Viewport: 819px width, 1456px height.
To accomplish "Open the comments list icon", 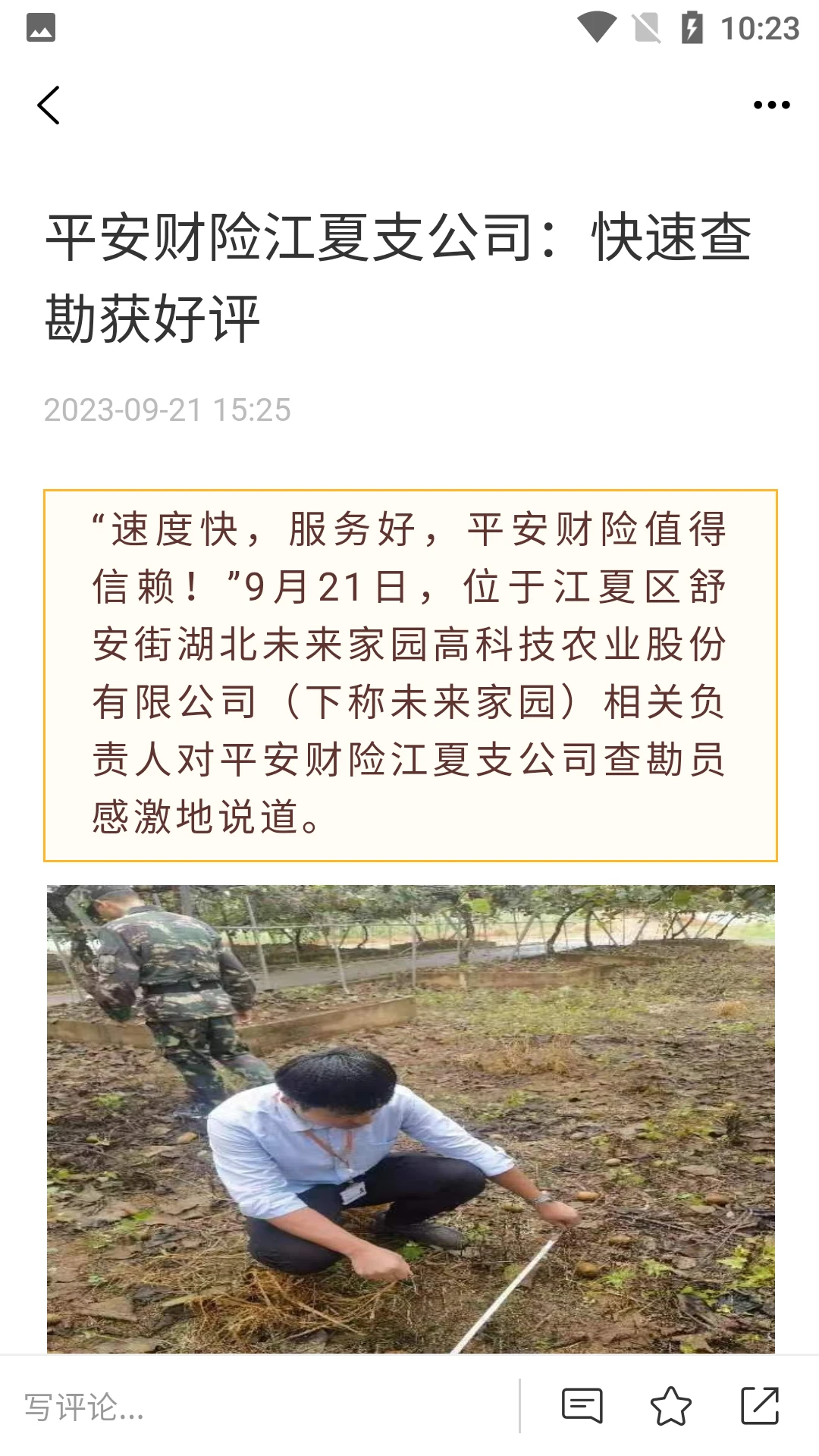I will point(582,1407).
